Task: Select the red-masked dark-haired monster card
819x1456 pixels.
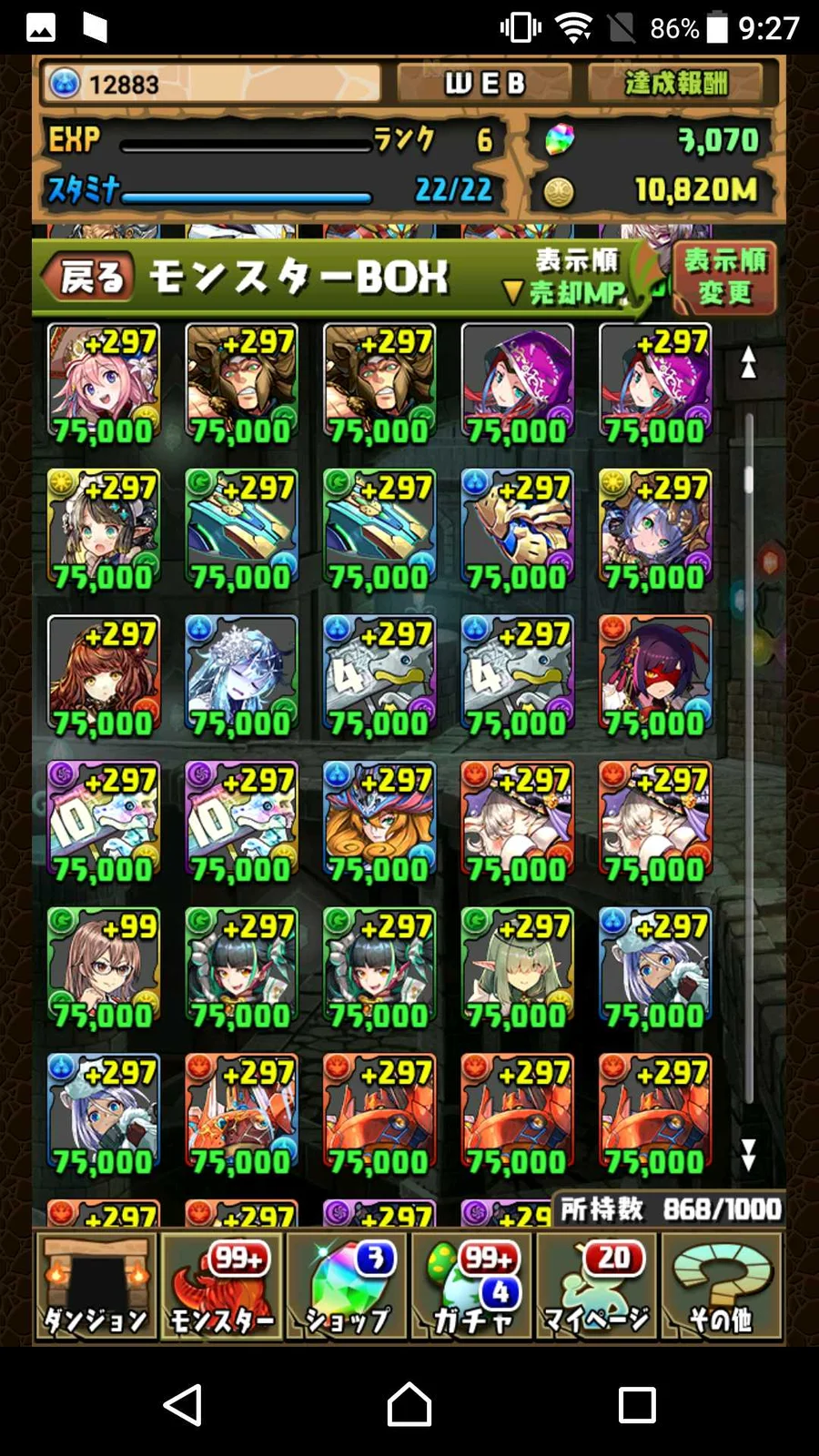Action: 655,675
